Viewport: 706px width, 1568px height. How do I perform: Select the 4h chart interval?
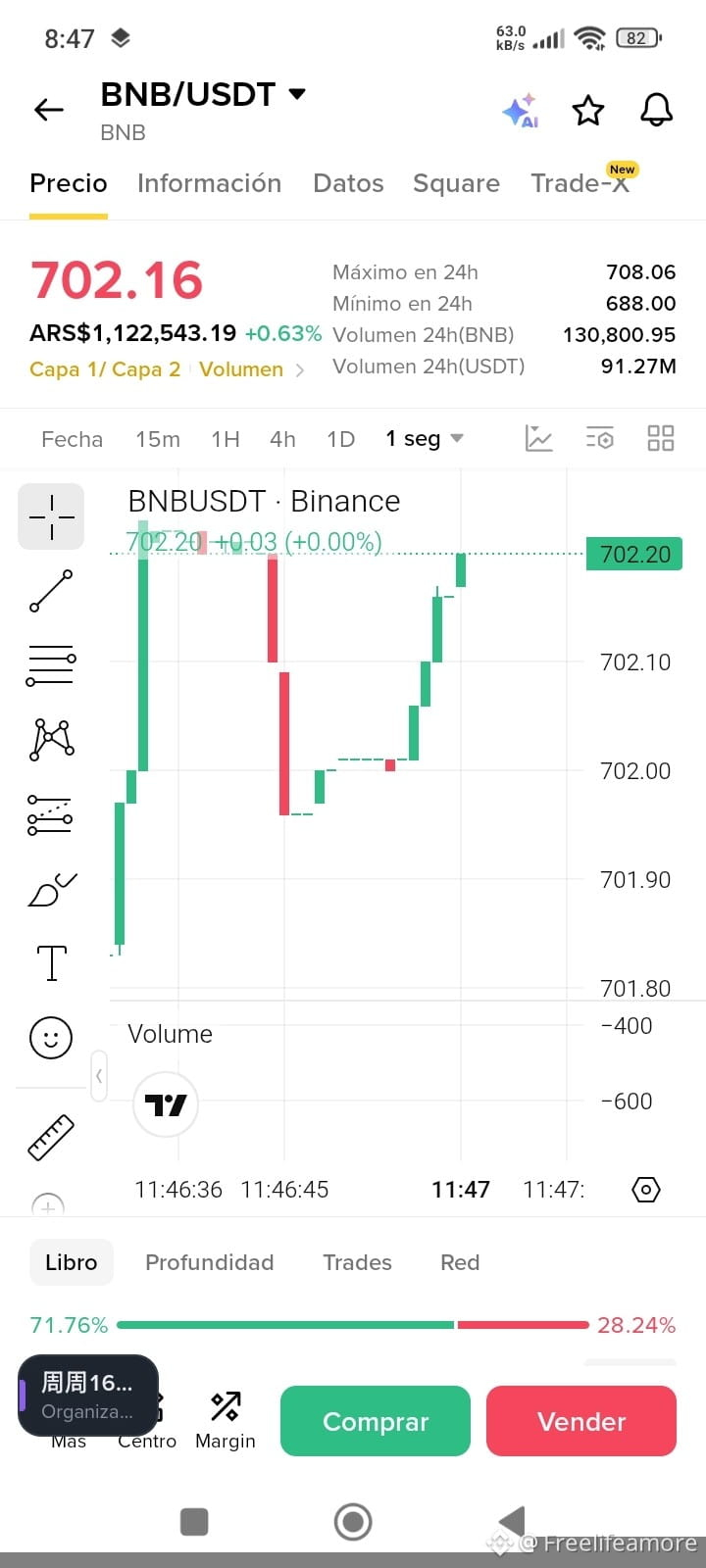pos(282,439)
